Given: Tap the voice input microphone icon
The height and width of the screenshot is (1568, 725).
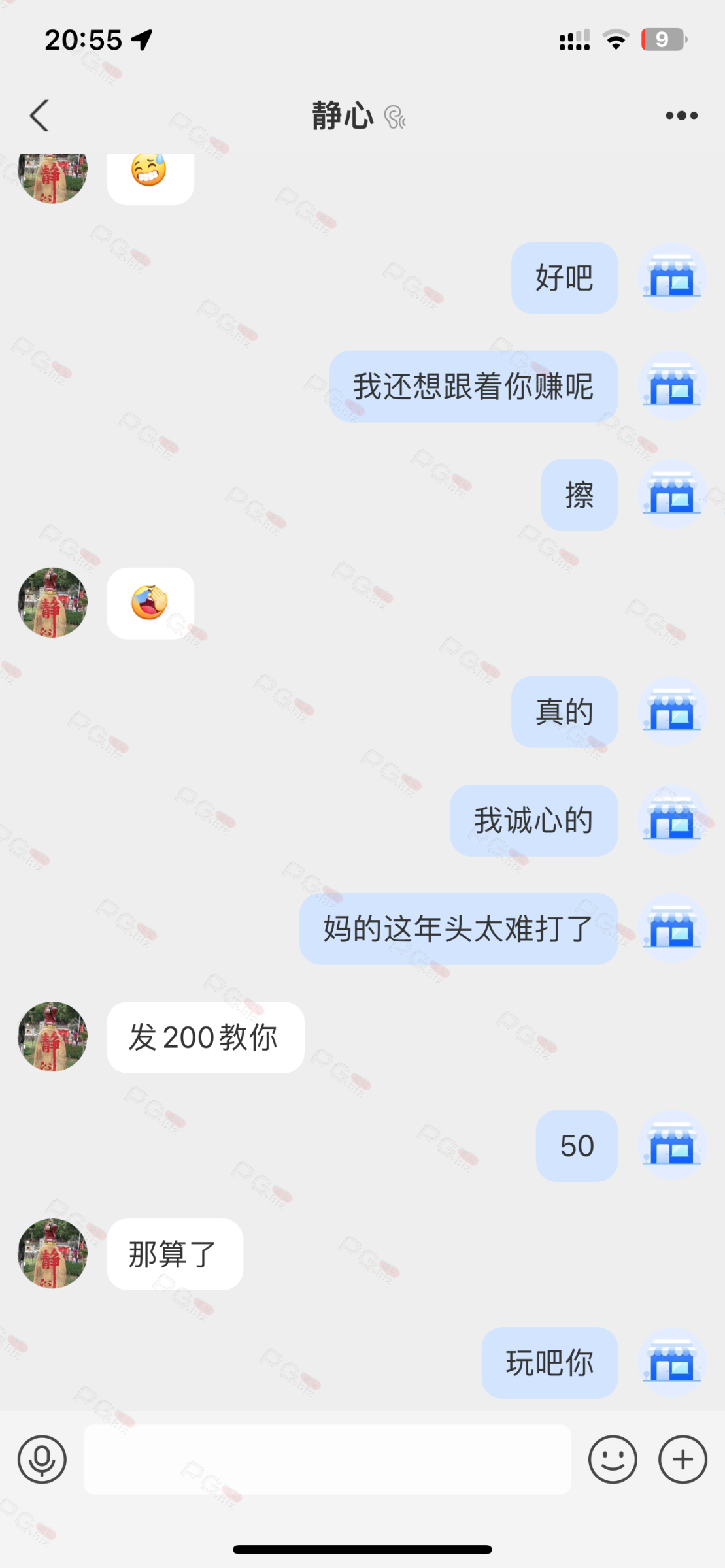Looking at the screenshot, I should coord(42,1459).
